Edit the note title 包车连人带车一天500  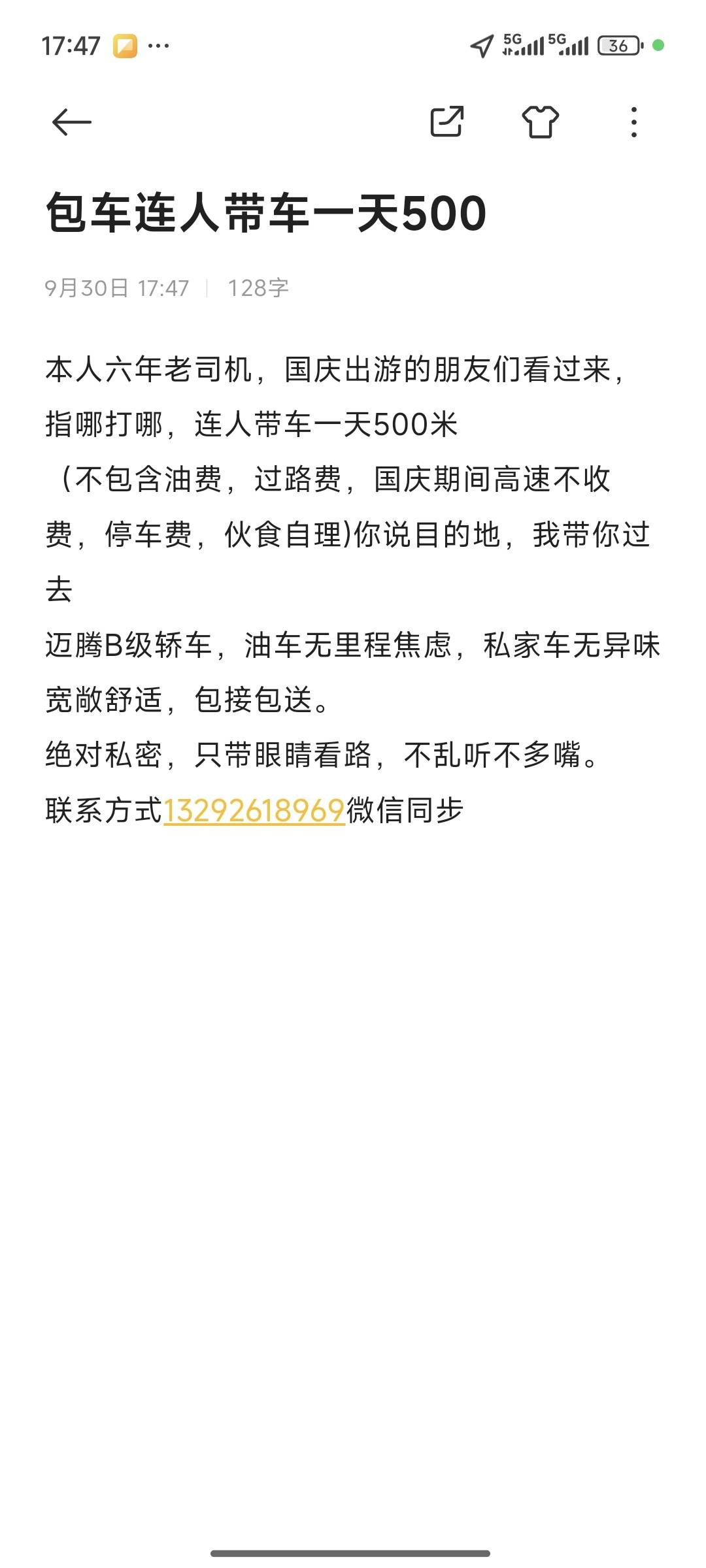pos(265,214)
